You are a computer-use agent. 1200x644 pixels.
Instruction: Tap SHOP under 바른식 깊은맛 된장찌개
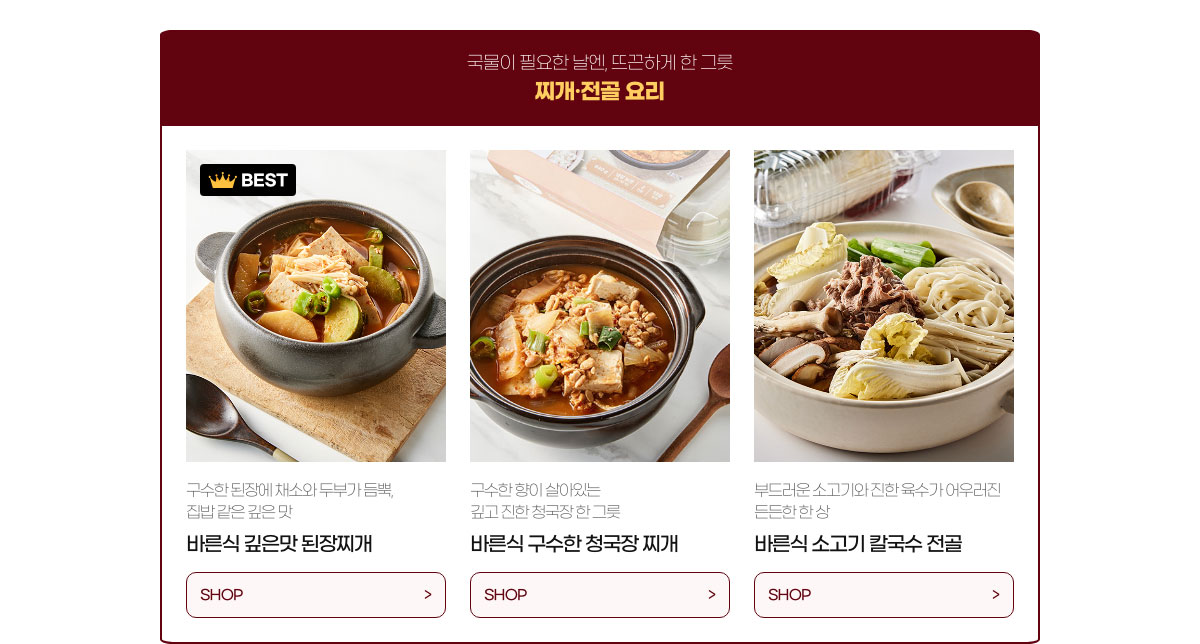(316, 595)
